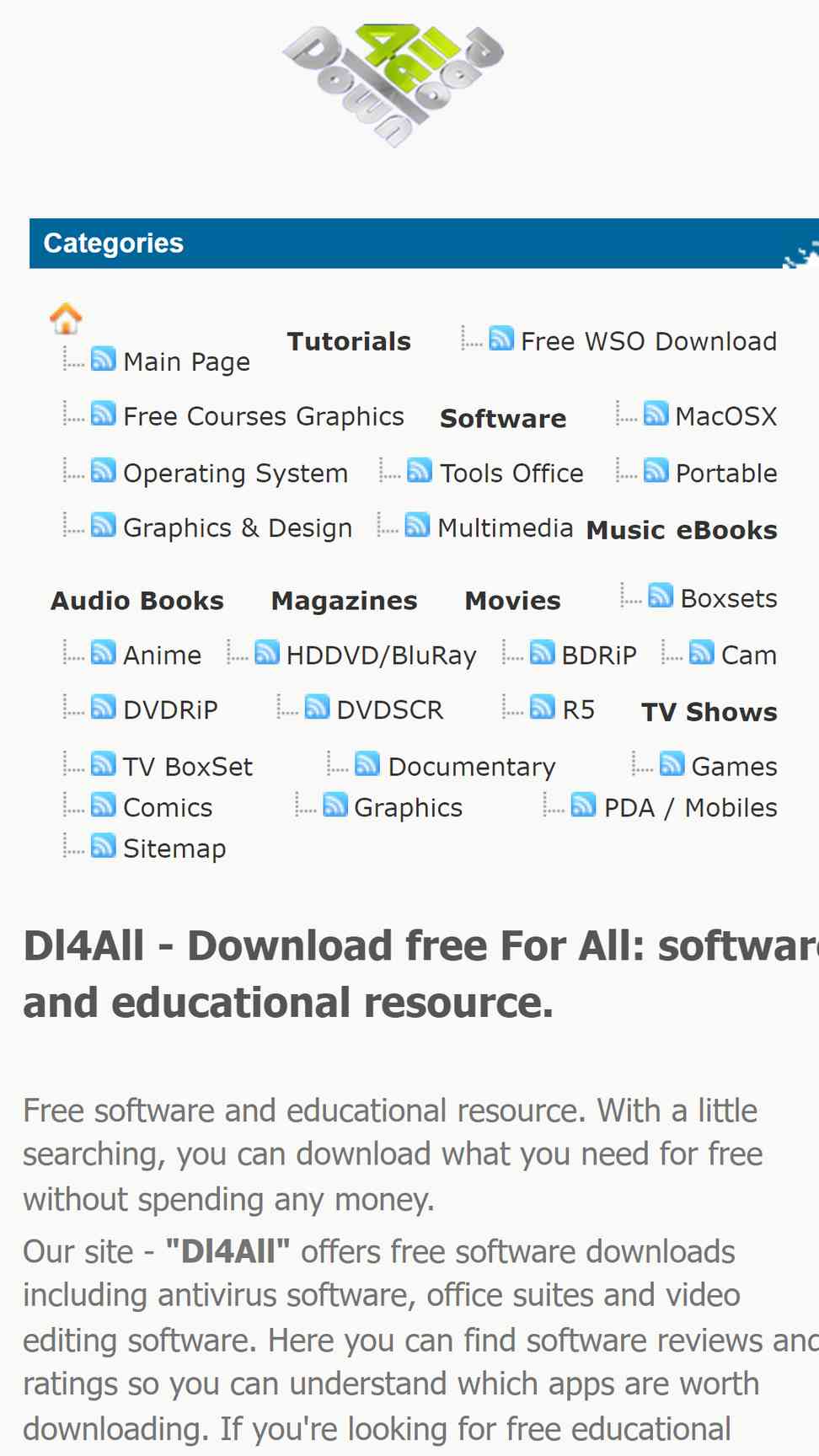
Task: Open the eBooks category
Action: 726,530
